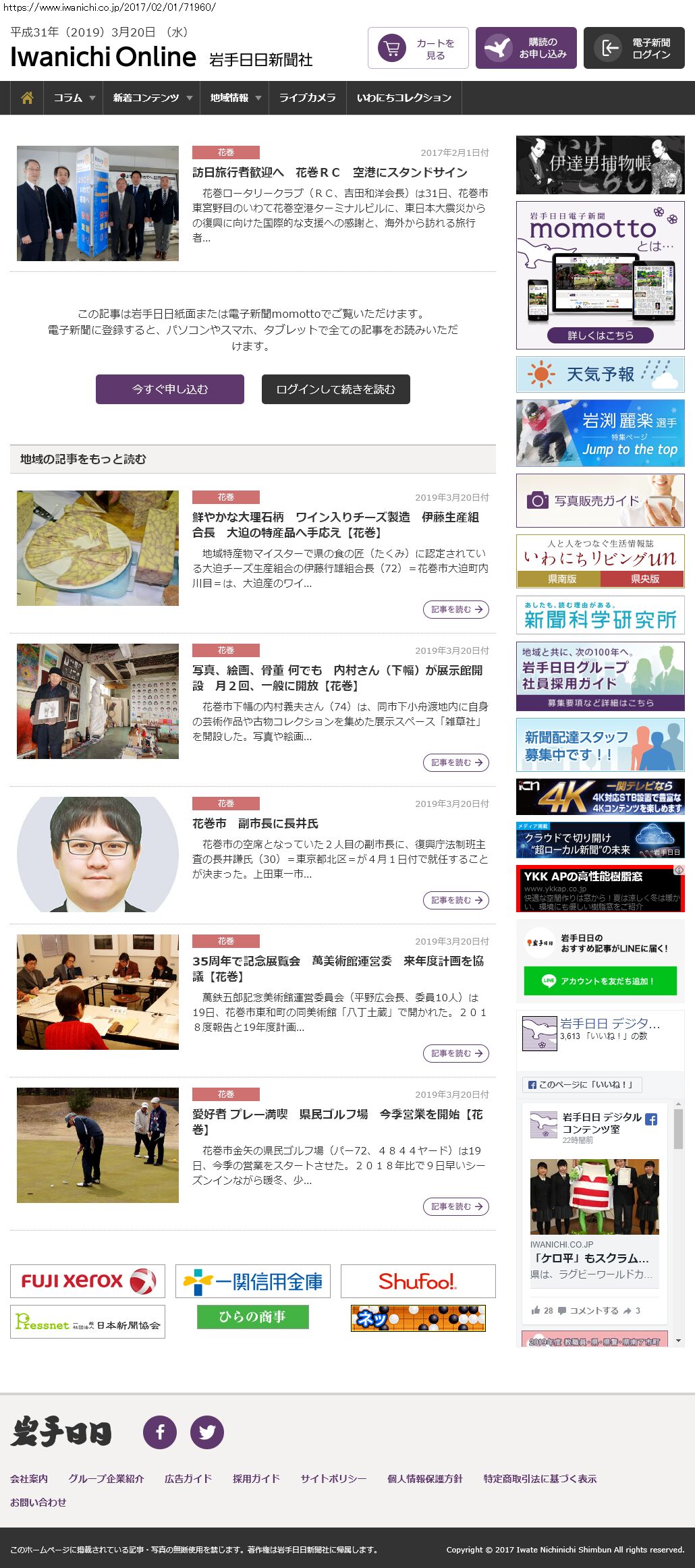695x1568 pixels.
Task: Open 会社案内 footer link
Action: click(29, 1478)
